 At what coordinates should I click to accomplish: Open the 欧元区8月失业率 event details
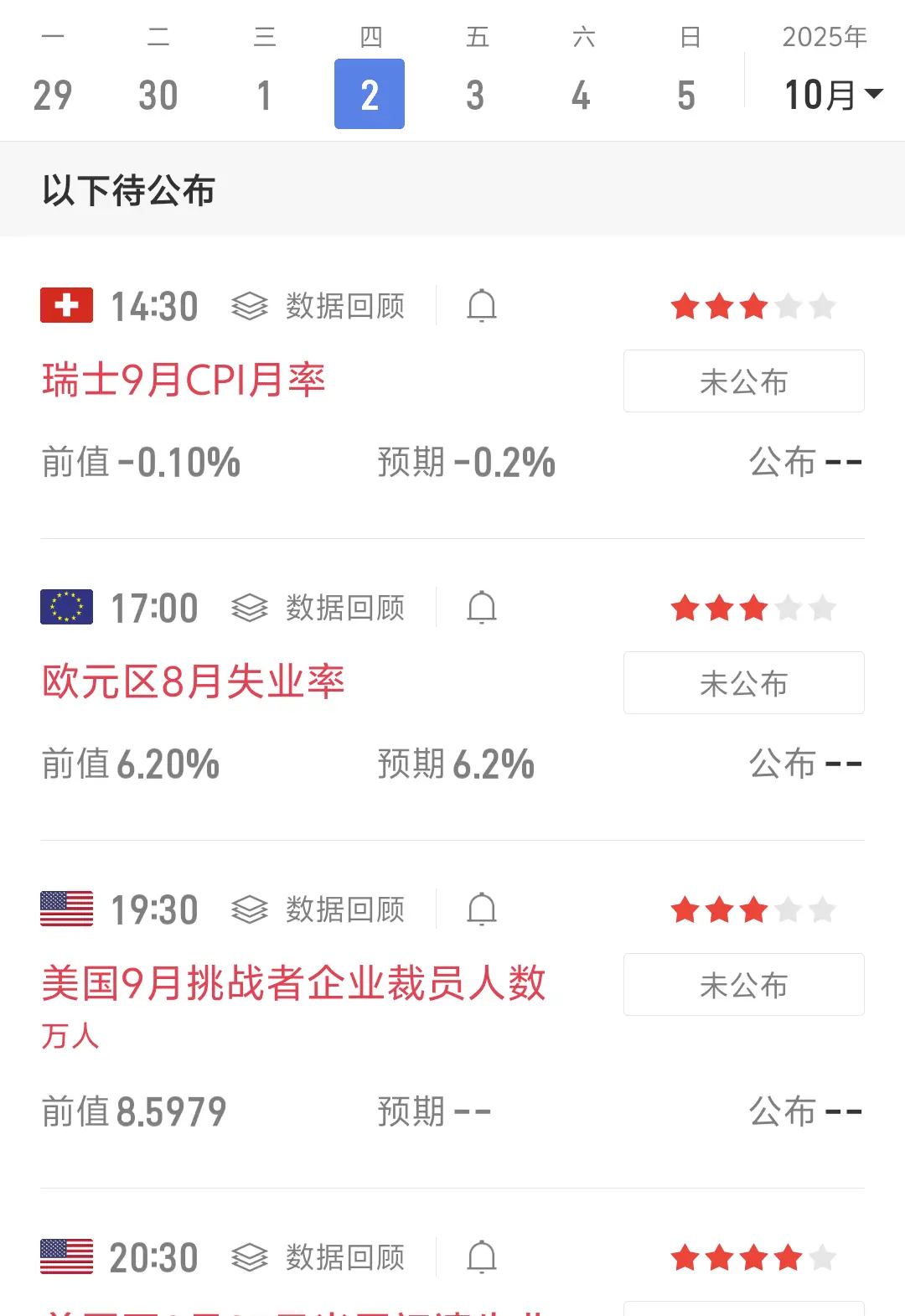click(194, 681)
